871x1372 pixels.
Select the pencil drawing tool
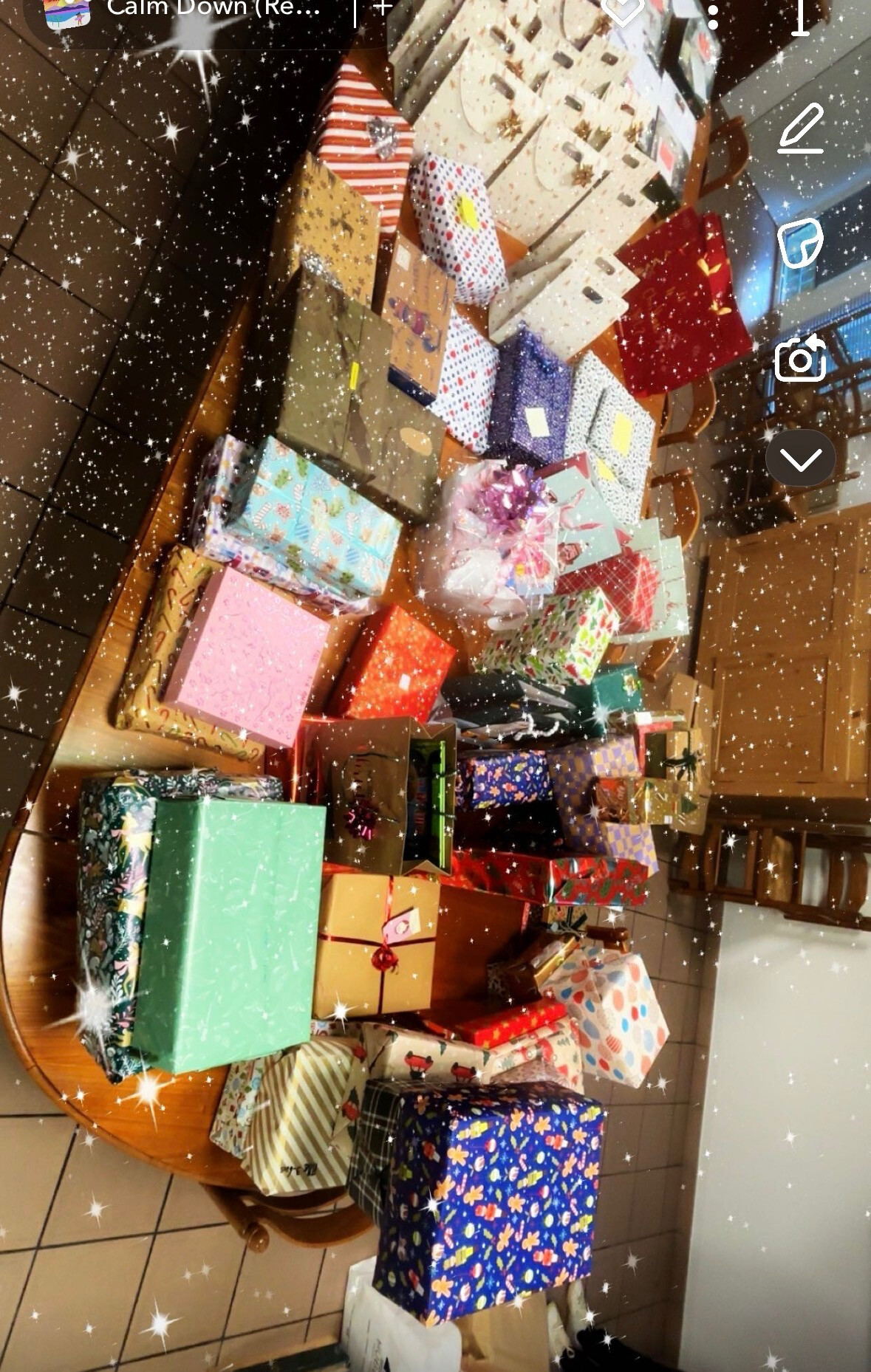click(x=801, y=128)
